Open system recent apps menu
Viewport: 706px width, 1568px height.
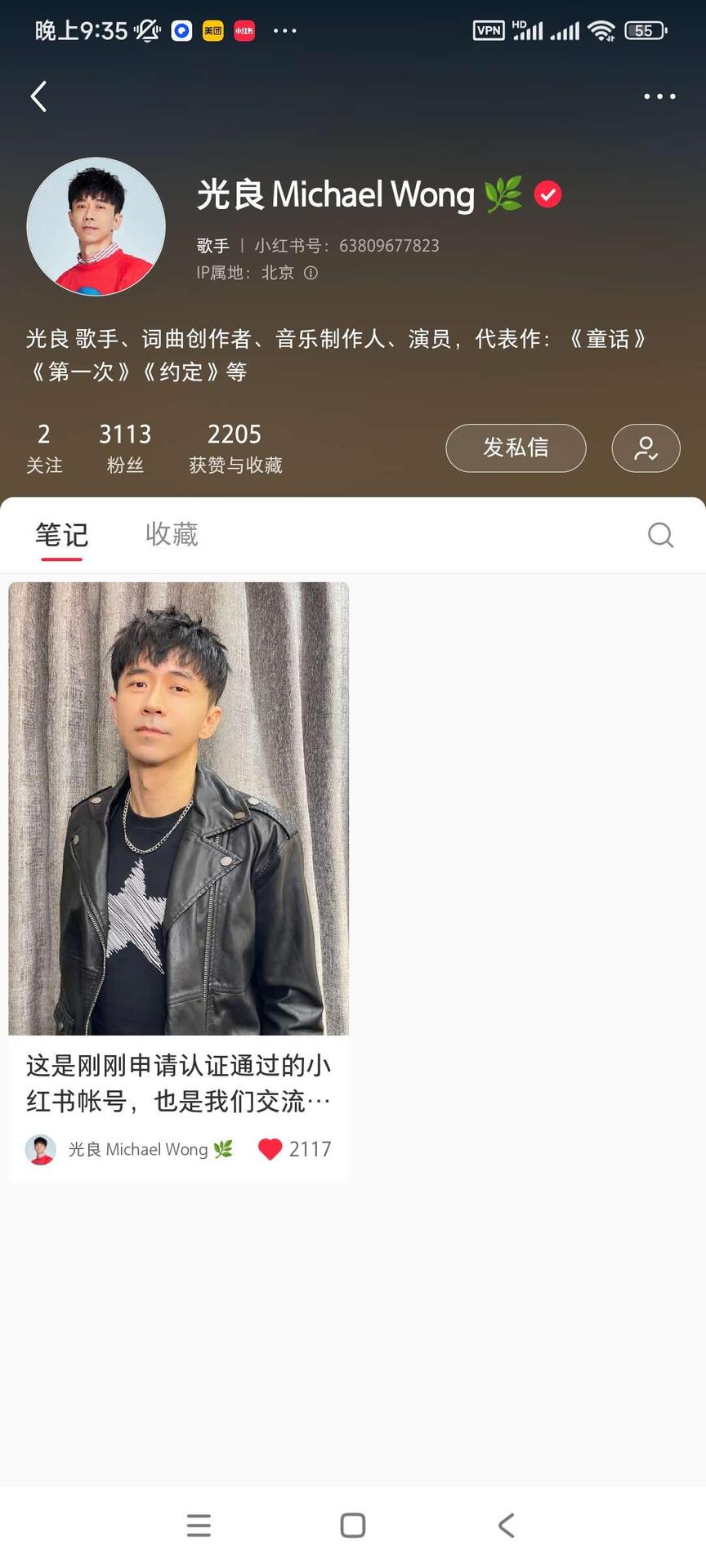pos(199,1525)
